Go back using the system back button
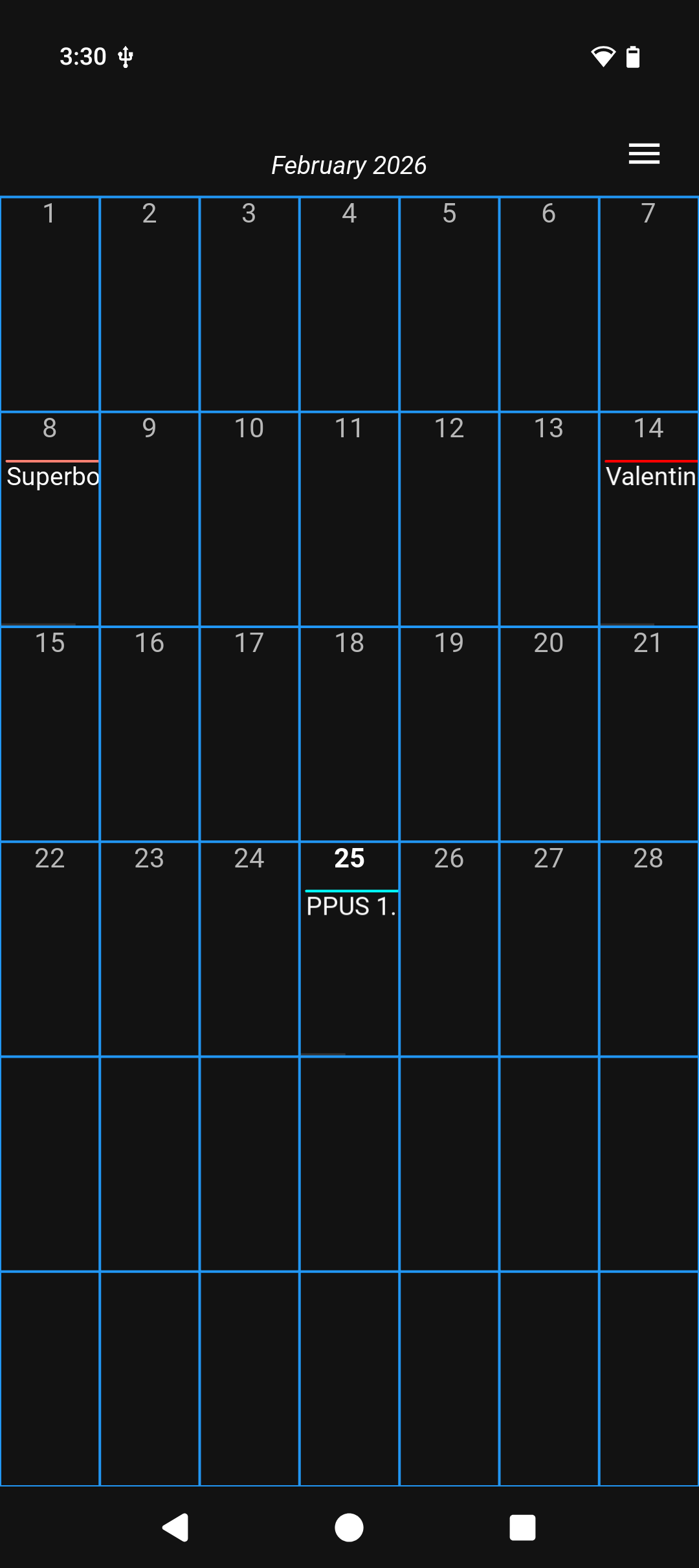The image size is (699, 1568). tap(175, 1528)
